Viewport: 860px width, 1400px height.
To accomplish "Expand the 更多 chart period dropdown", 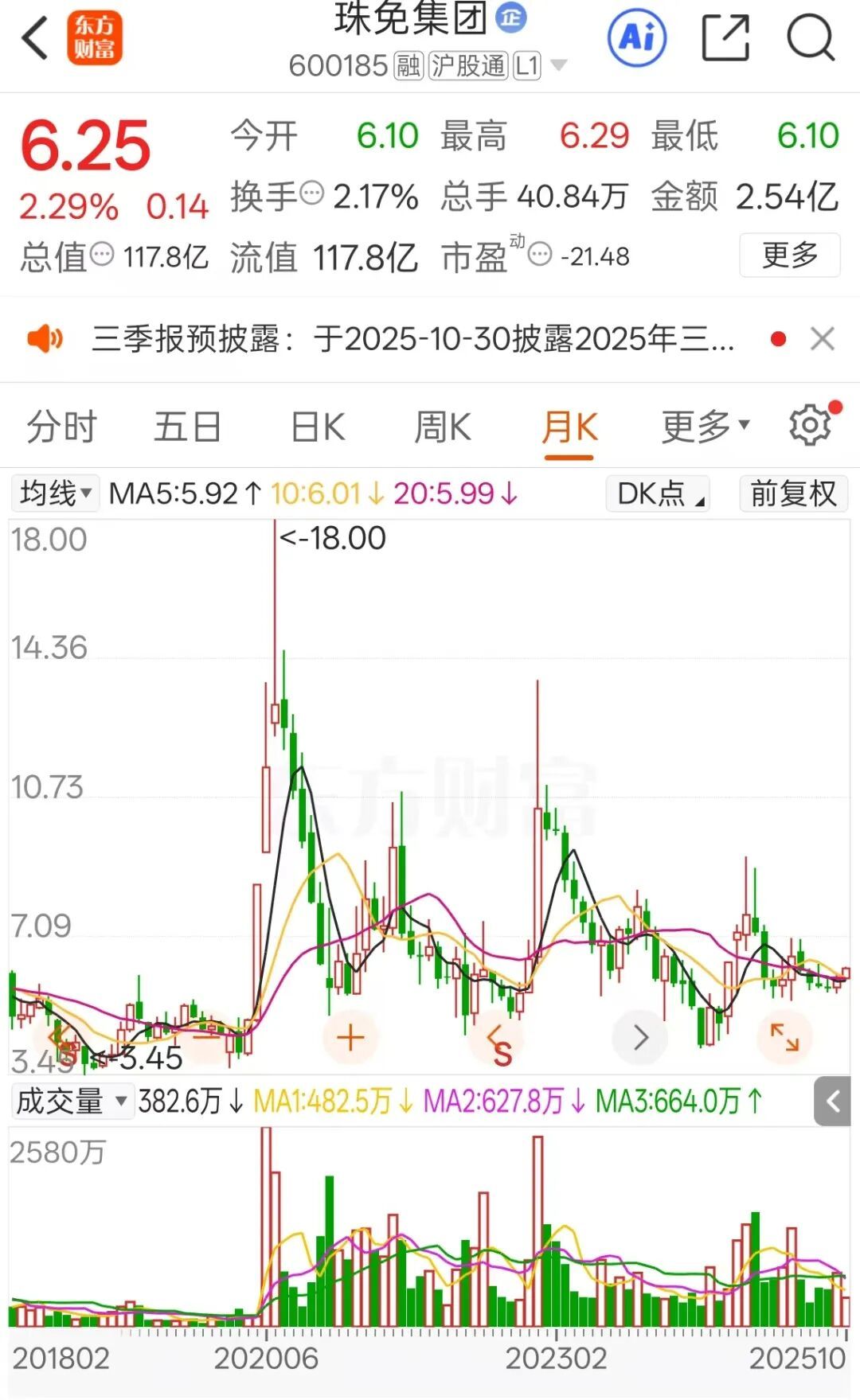I will [705, 427].
